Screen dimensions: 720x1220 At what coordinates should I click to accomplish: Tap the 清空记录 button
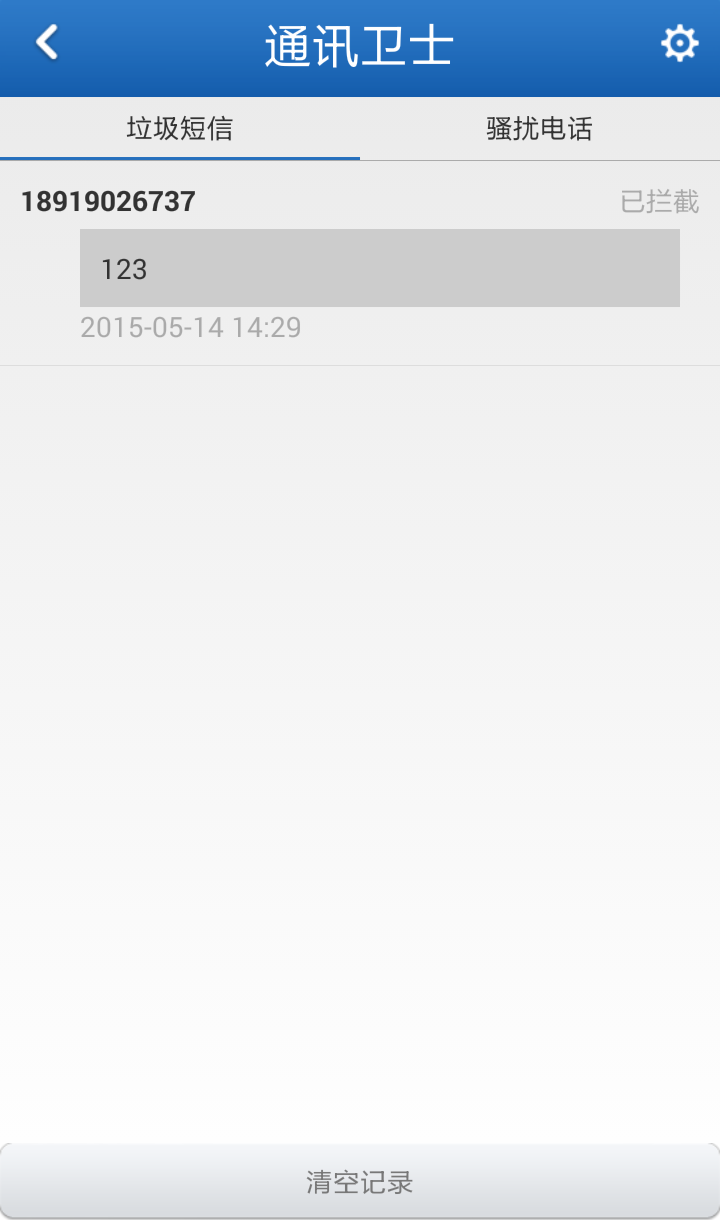(x=360, y=1182)
